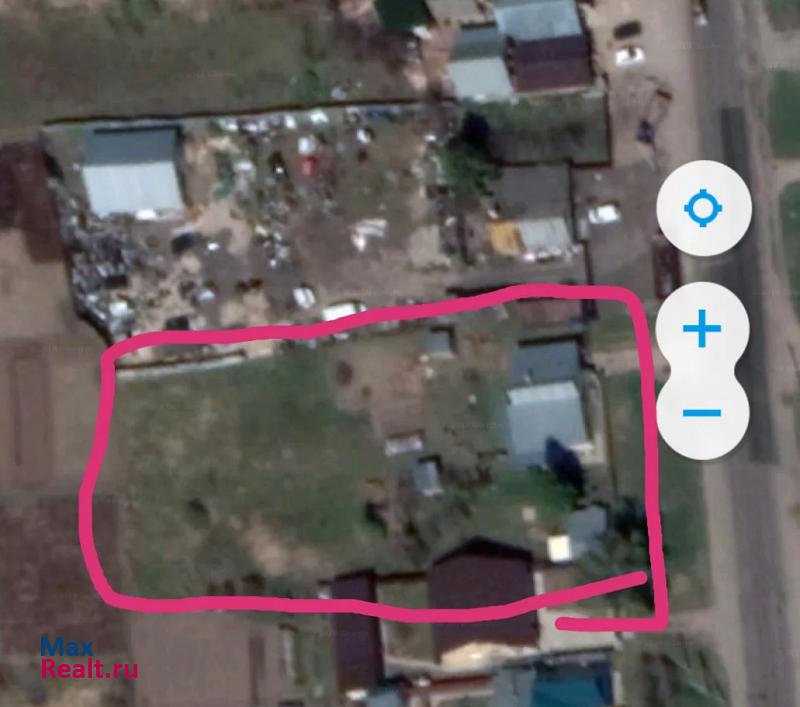Zoom in on the map
The height and width of the screenshot is (707, 800).
(702, 329)
